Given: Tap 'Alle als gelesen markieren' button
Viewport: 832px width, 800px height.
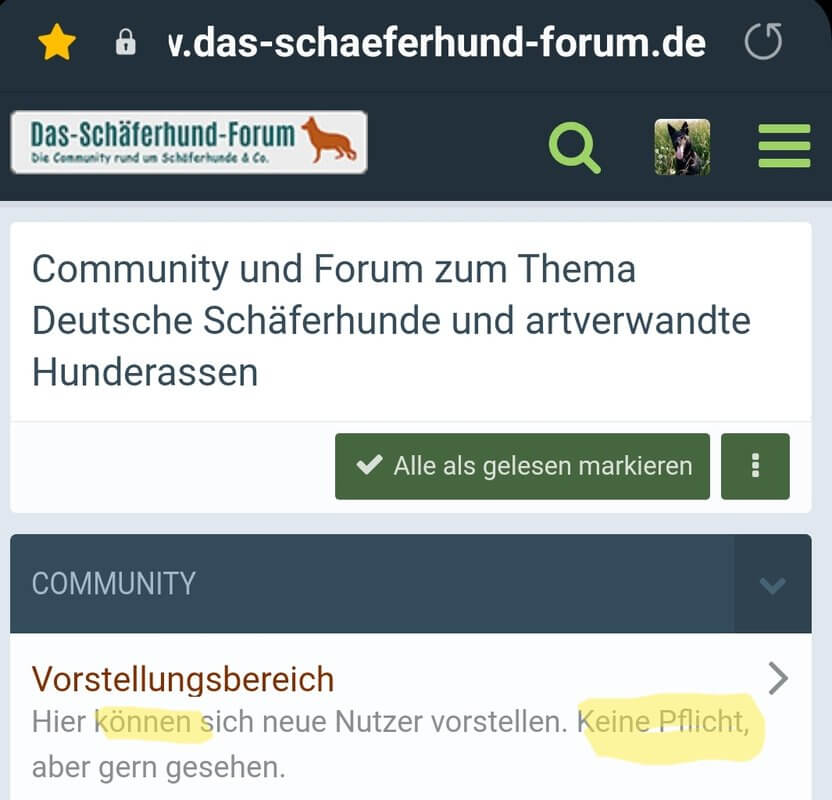Looking at the screenshot, I should [x=522, y=466].
